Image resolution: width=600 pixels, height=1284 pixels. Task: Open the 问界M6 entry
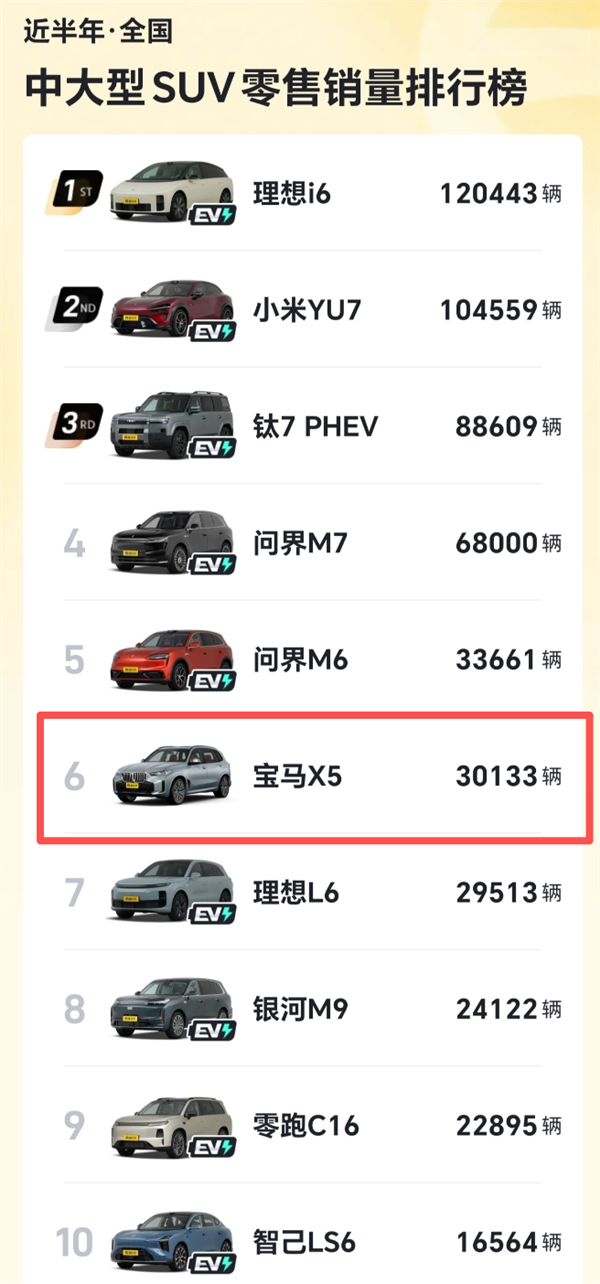pyautogui.click(x=302, y=660)
